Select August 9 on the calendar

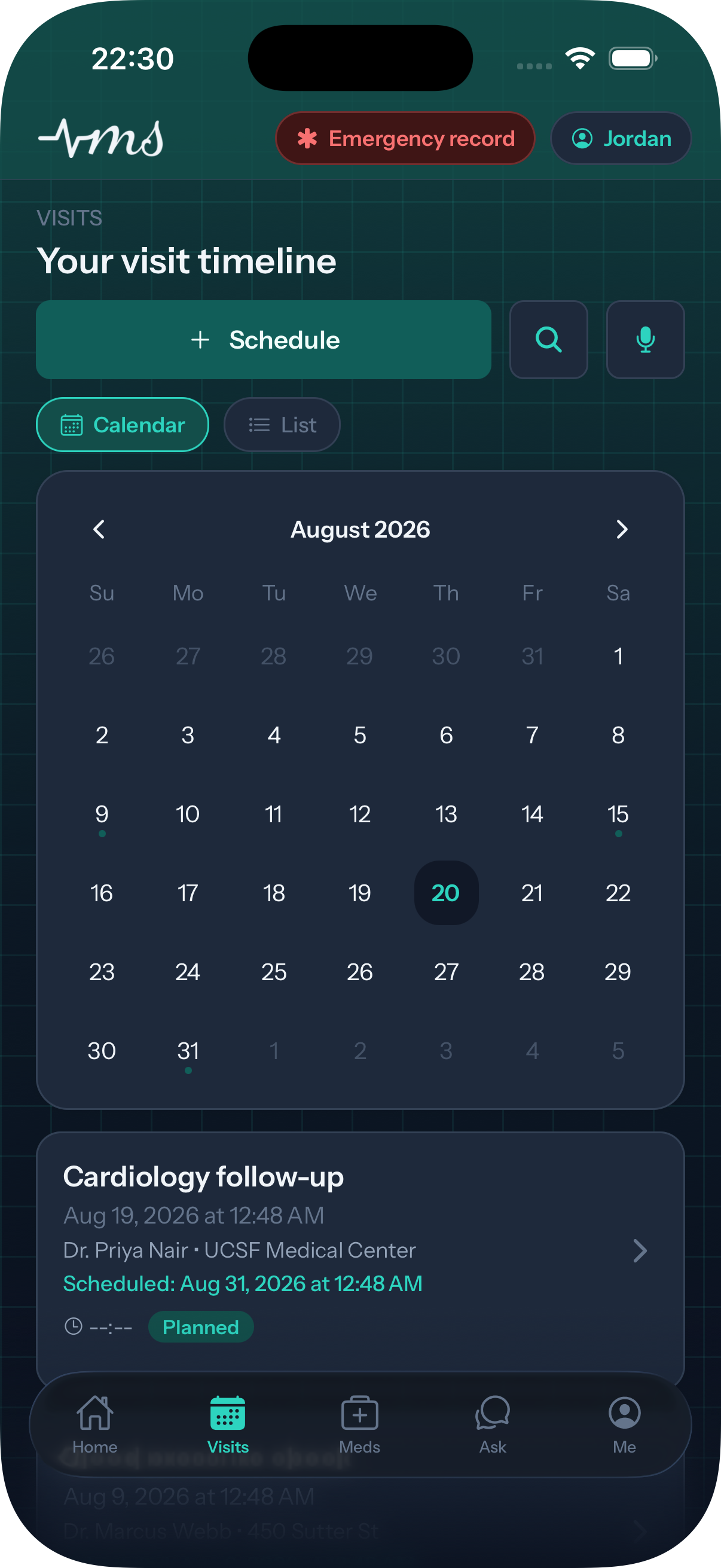102,814
